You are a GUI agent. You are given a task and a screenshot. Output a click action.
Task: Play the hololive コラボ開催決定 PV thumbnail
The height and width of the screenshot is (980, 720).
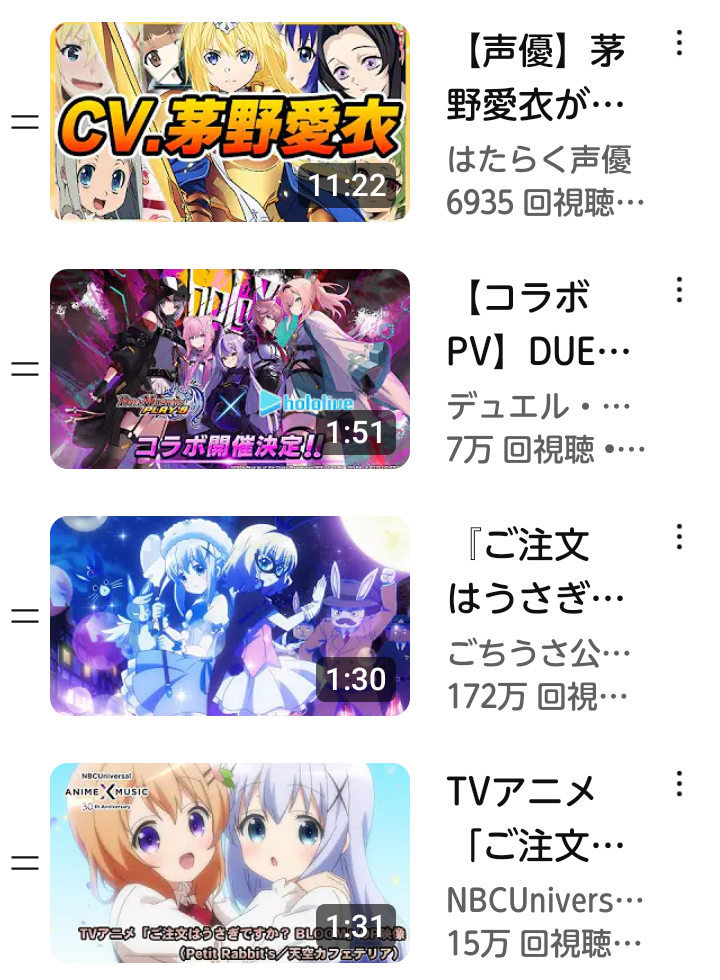coord(229,368)
